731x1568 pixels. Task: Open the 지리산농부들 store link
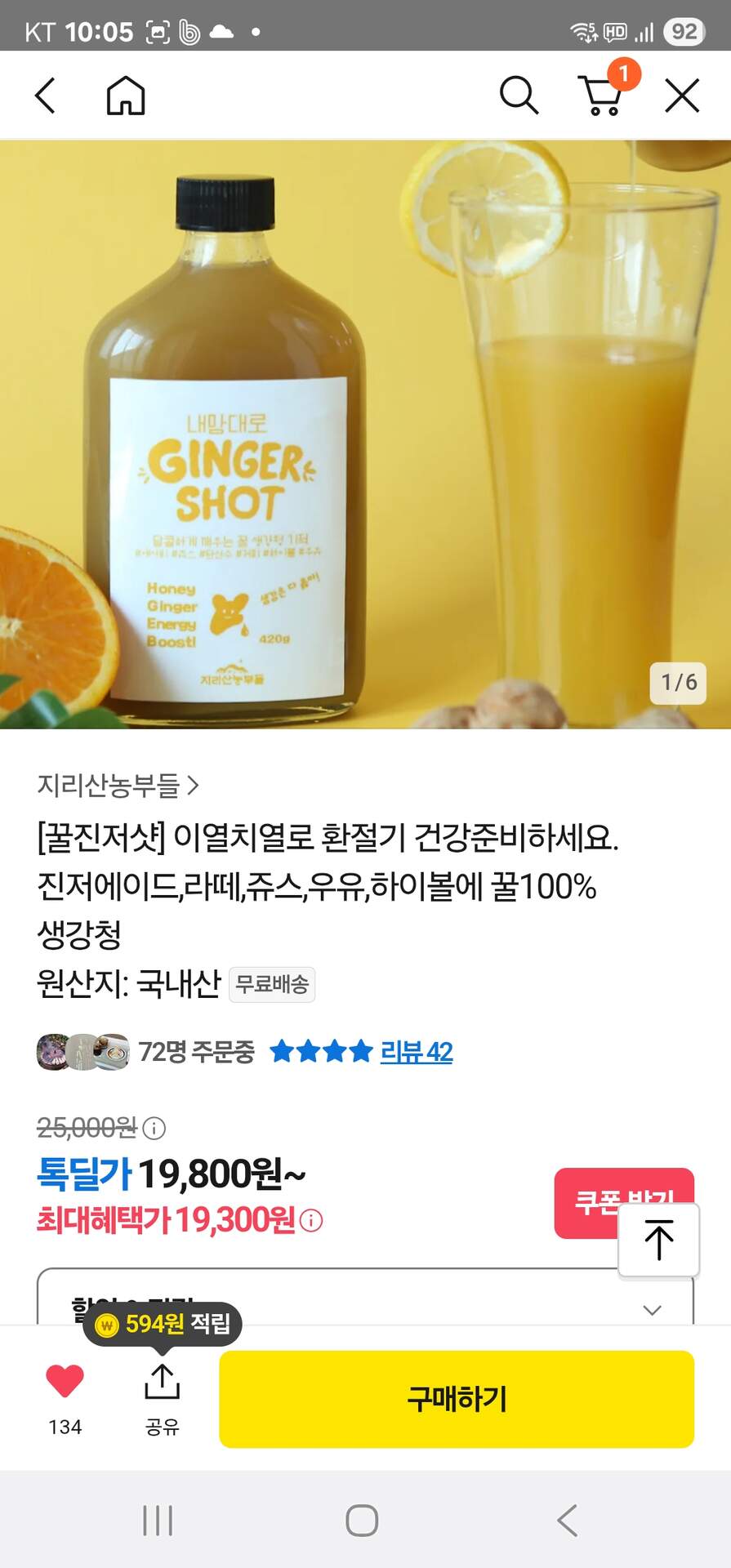[x=118, y=785]
